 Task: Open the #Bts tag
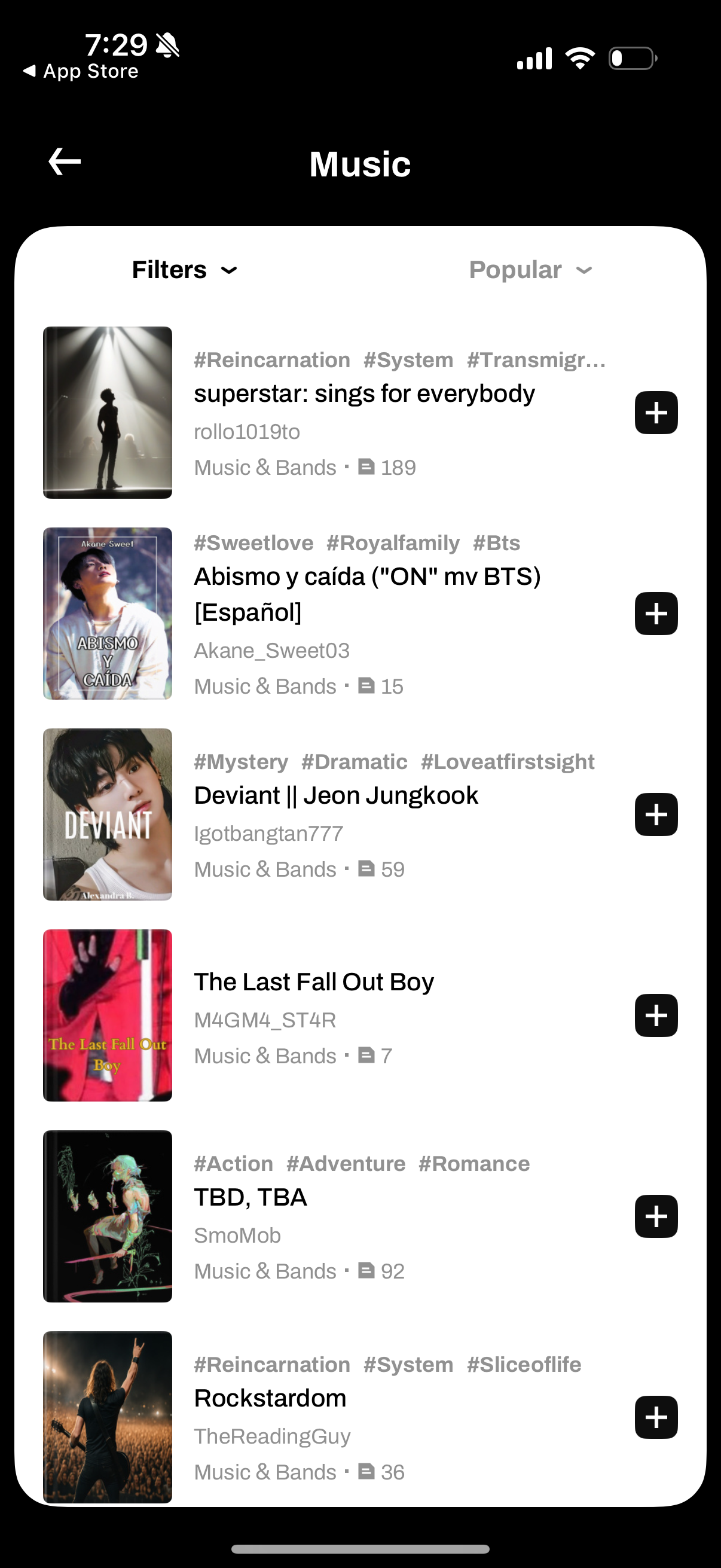[496, 542]
